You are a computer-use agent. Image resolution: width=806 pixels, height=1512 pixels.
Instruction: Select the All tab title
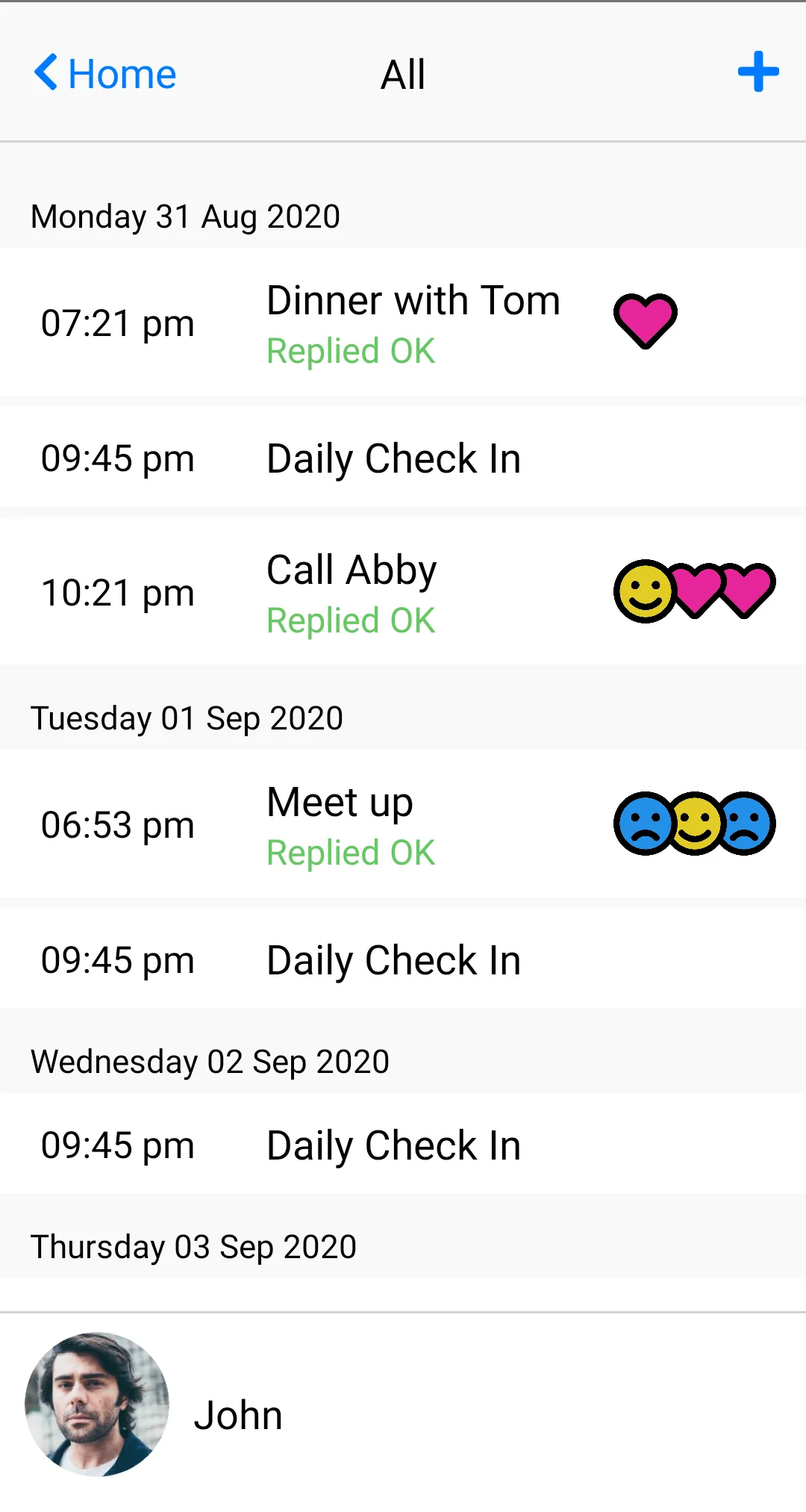point(402,74)
